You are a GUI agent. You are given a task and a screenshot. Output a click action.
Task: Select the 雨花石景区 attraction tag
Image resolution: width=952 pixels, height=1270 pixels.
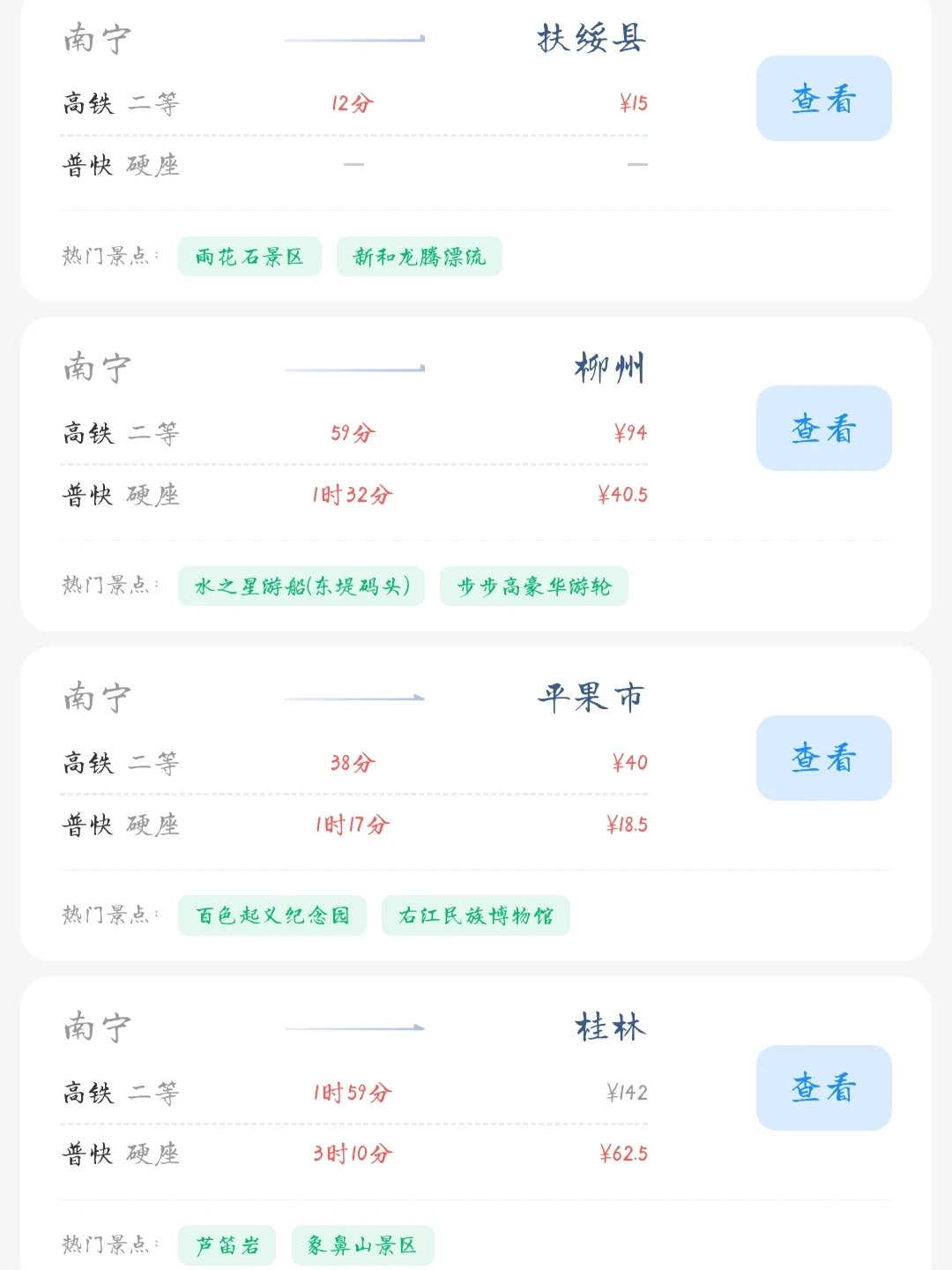pos(249,257)
